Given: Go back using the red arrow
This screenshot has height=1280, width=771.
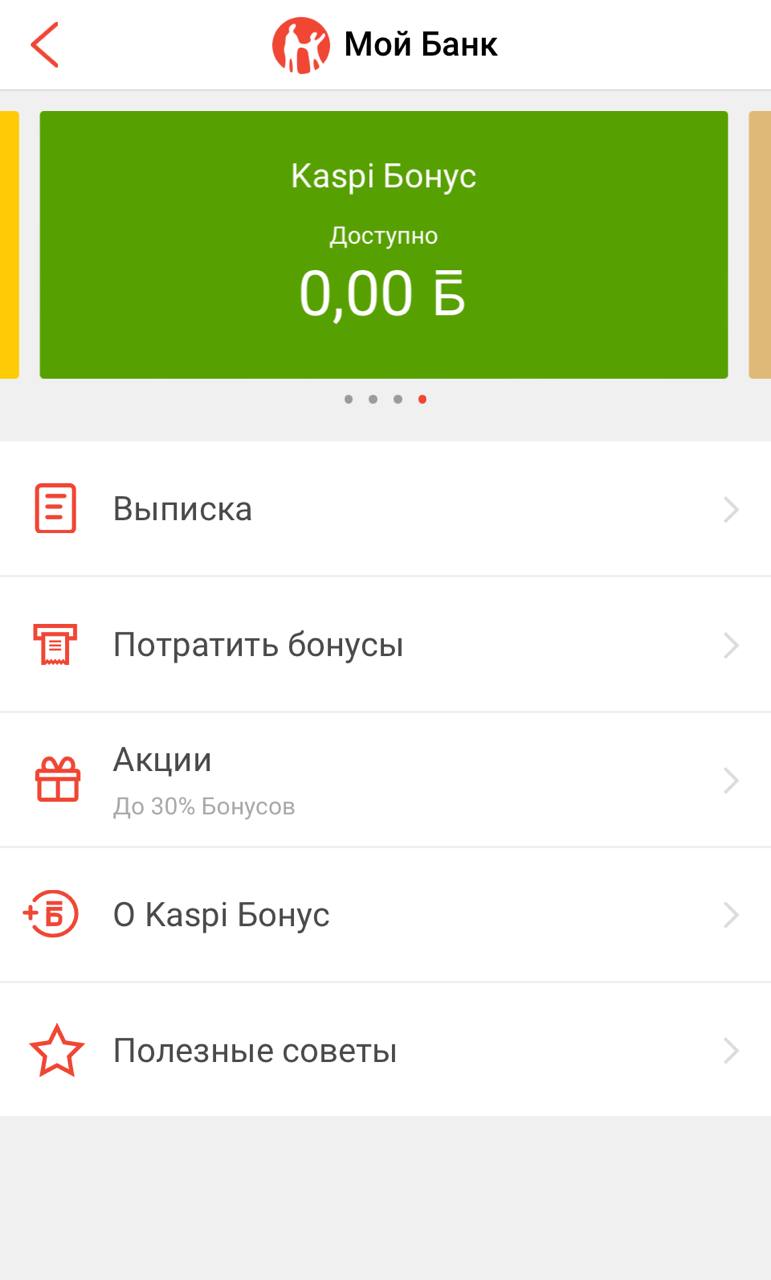Looking at the screenshot, I should click(45, 45).
